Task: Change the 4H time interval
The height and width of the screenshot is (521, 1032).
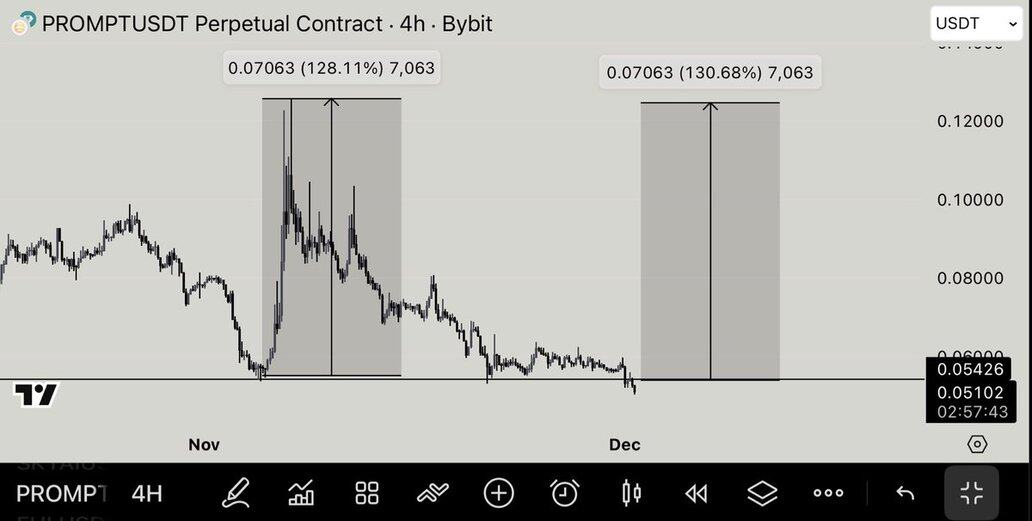Action: (147, 493)
